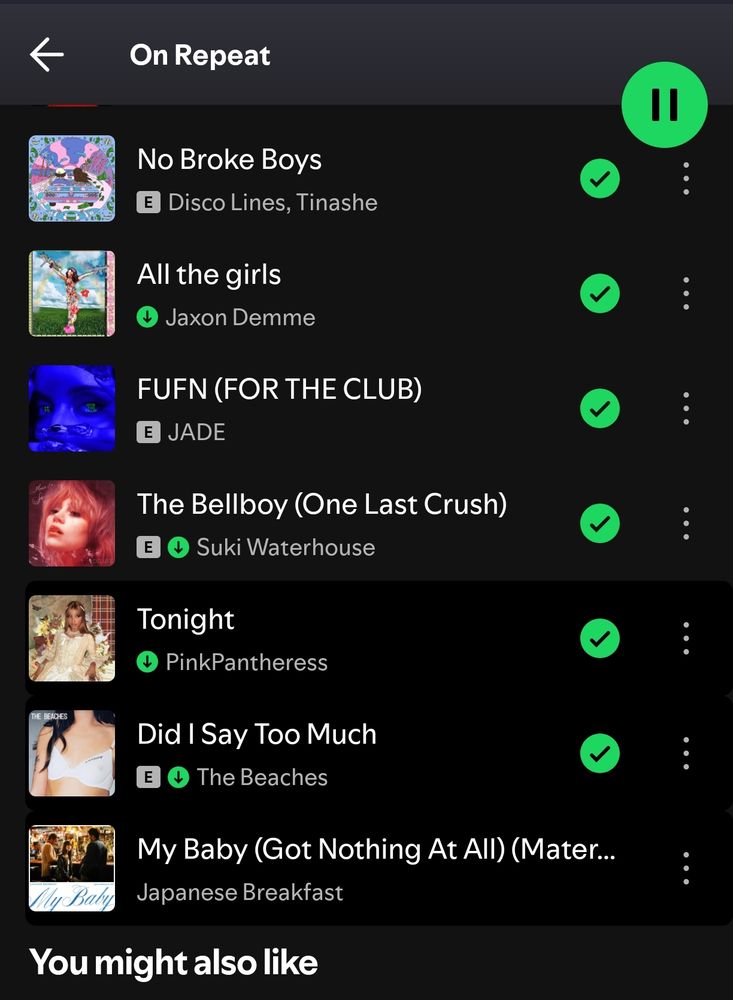The width and height of the screenshot is (733, 1000).
Task: Open the context menu for No Broke Boys
Action: [686, 178]
